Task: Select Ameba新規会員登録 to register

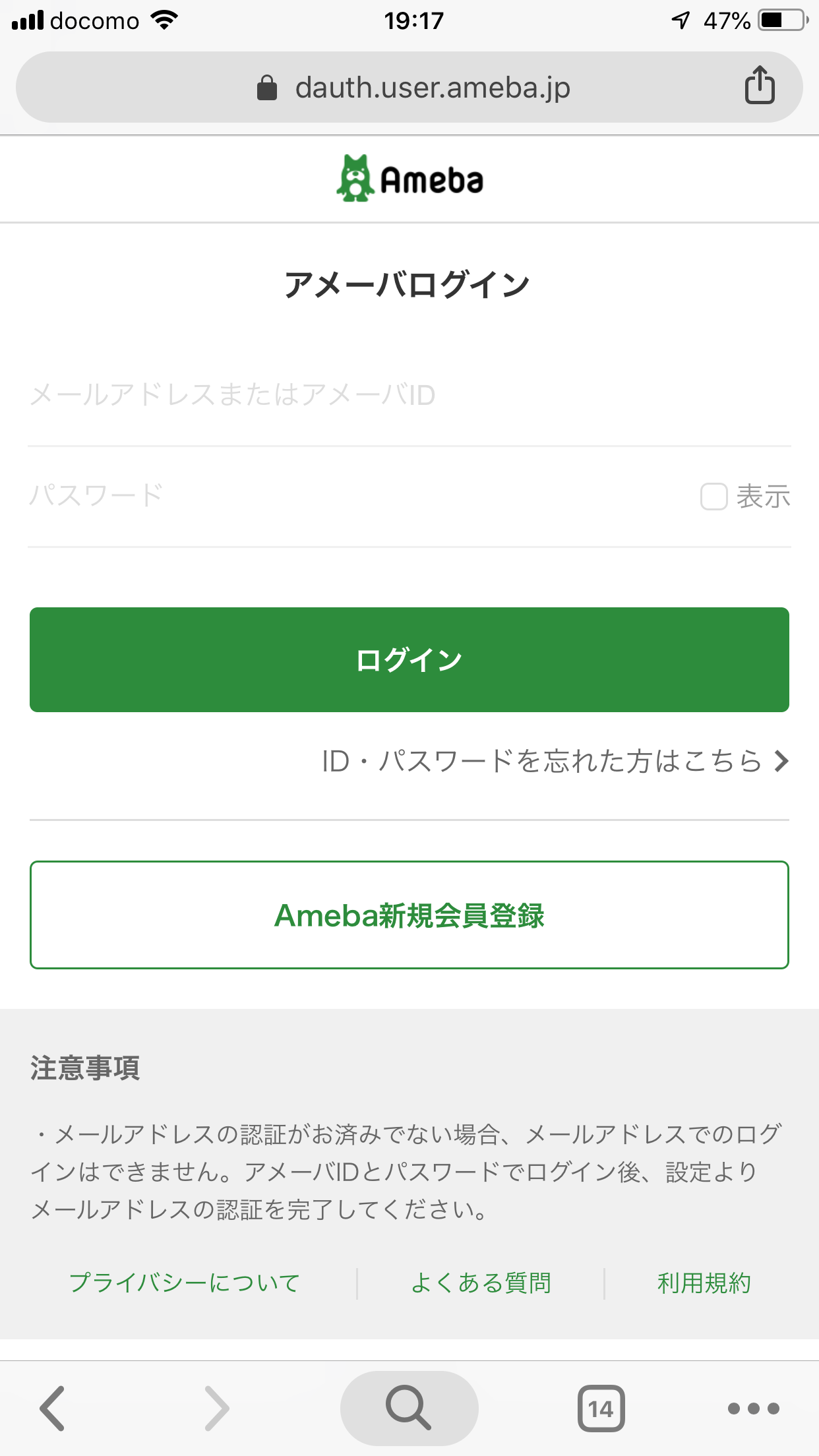Action: tap(409, 915)
